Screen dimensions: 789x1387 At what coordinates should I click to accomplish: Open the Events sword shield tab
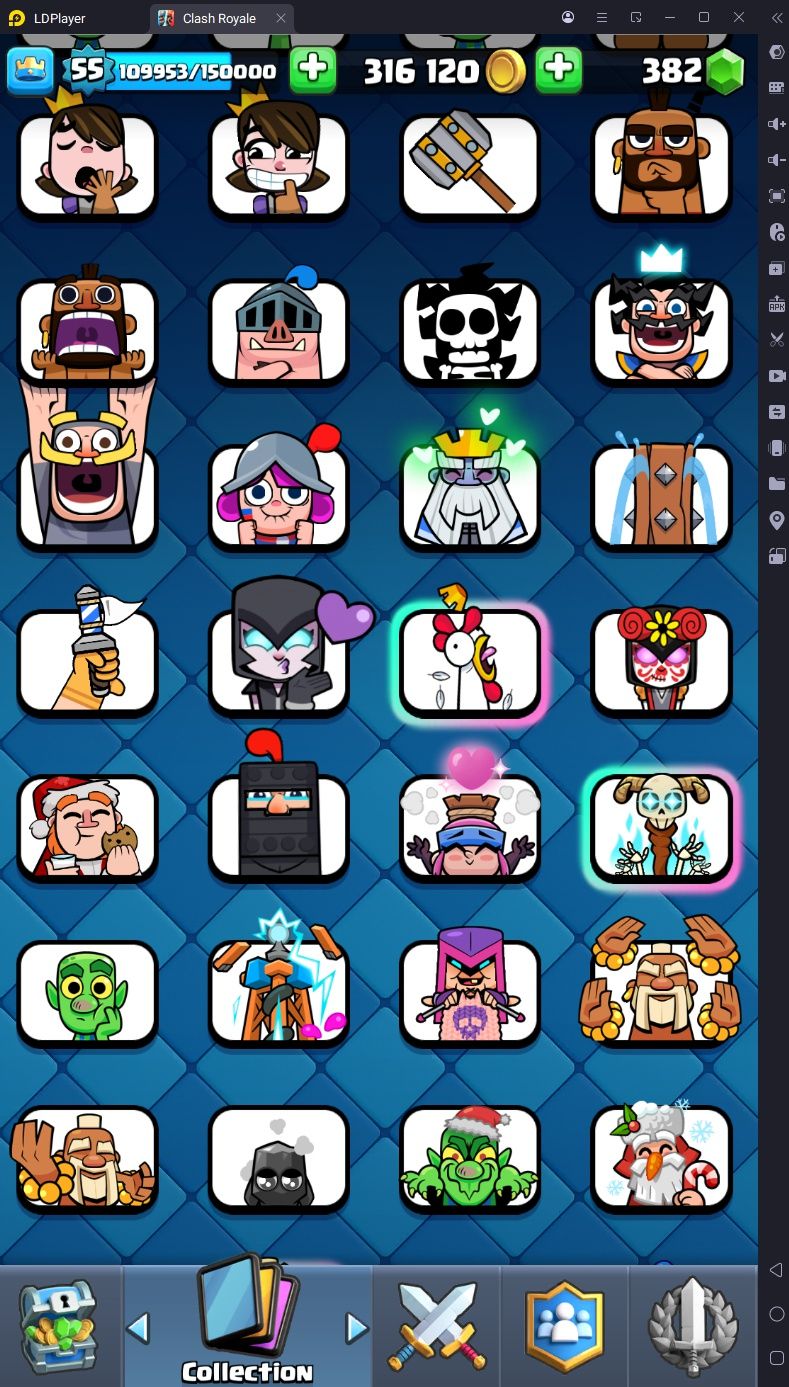point(693,1325)
